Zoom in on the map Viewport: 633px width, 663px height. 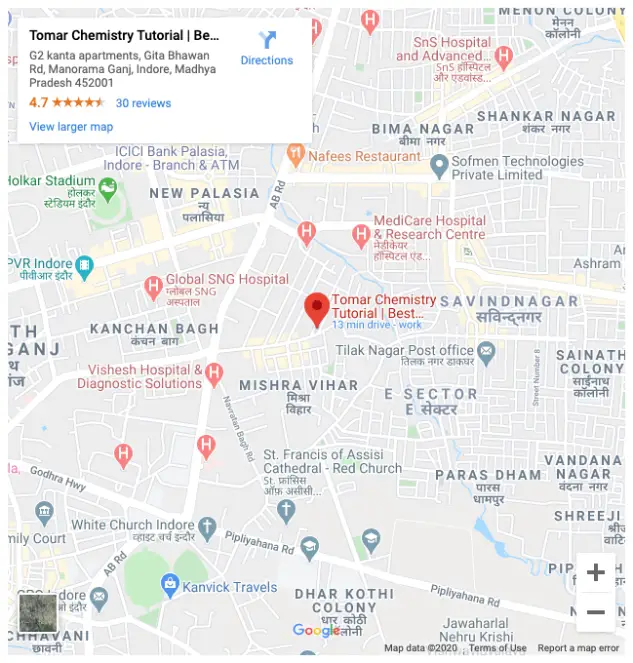tap(596, 573)
